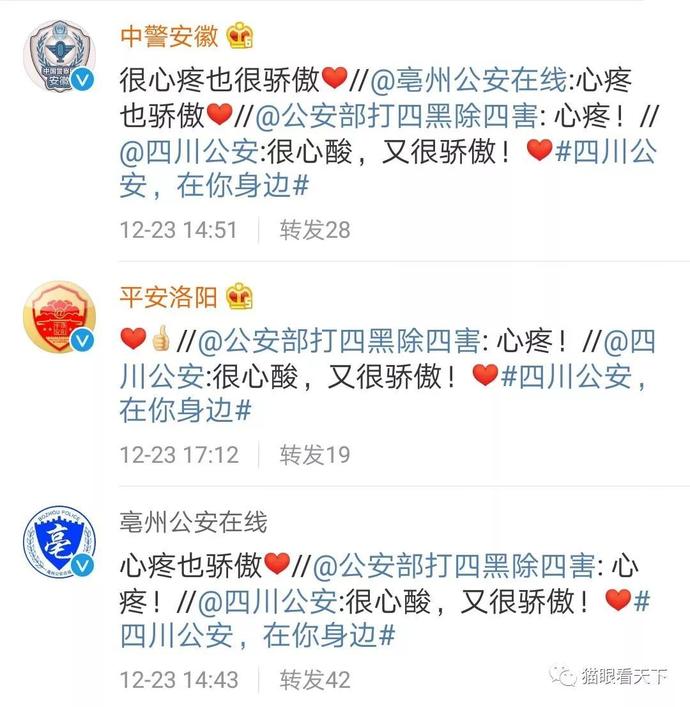
Task: View the 42 reposts of 亳州公安在线's post
Action: pos(315,680)
